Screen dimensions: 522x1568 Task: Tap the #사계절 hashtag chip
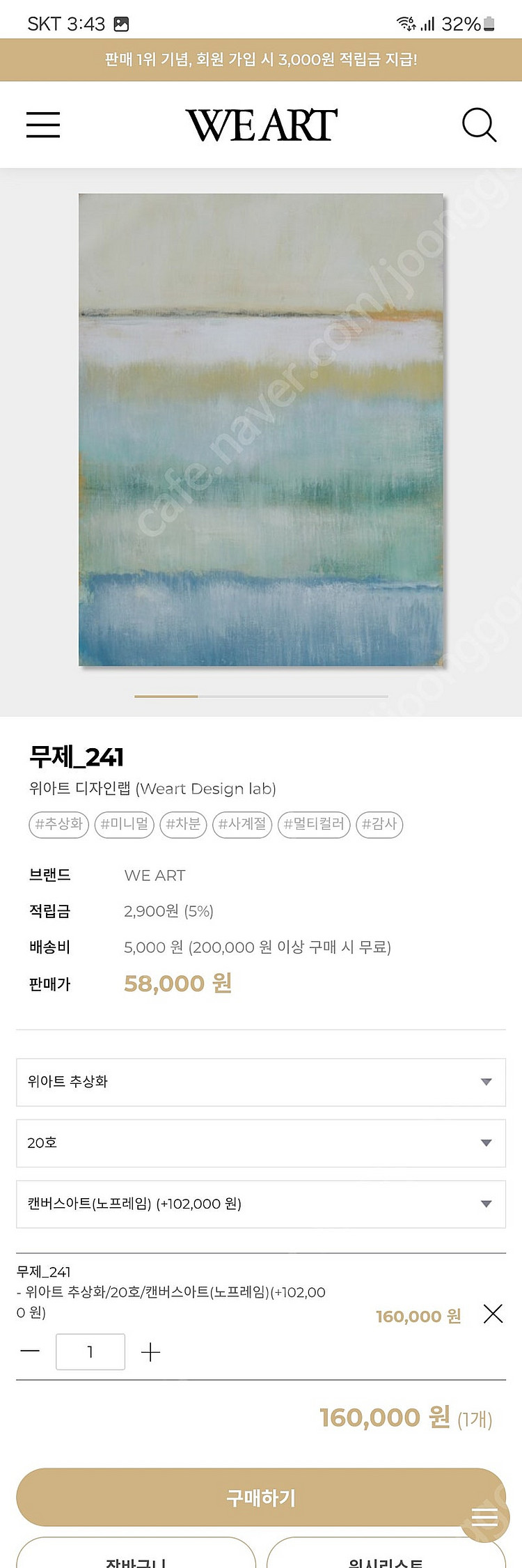[x=242, y=825]
